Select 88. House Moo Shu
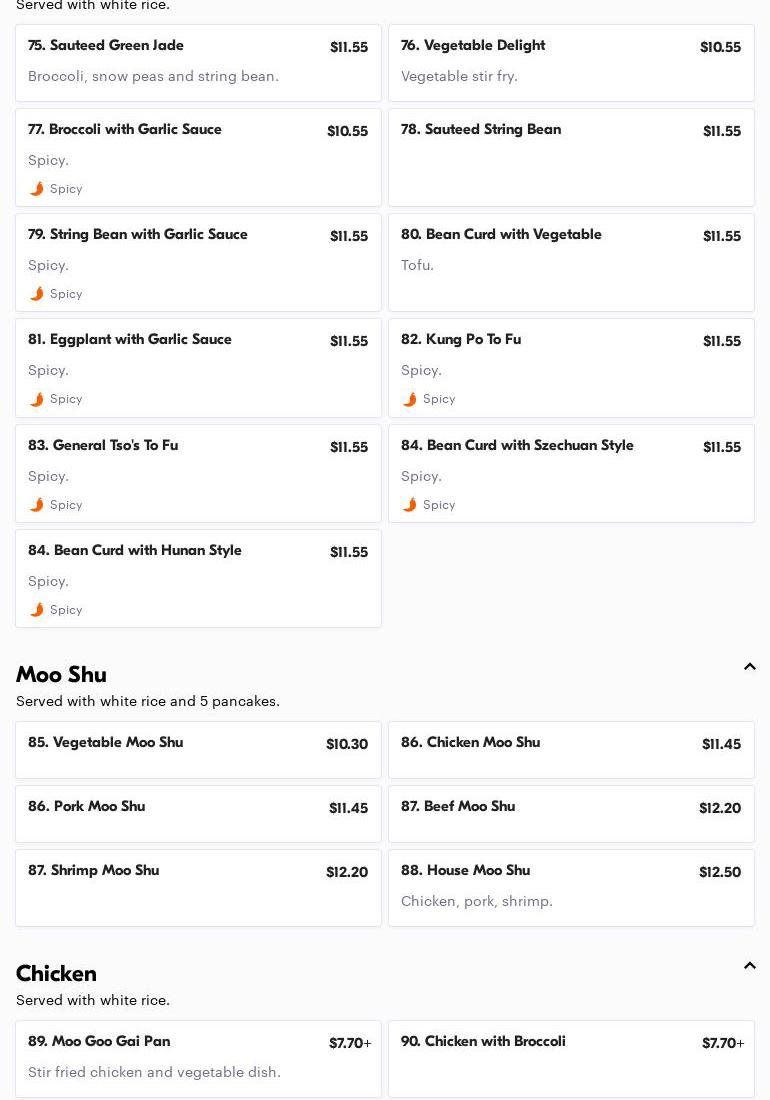Image resolution: width=770 pixels, height=1100 pixels. pyautogui.click(x=571, y=887)
